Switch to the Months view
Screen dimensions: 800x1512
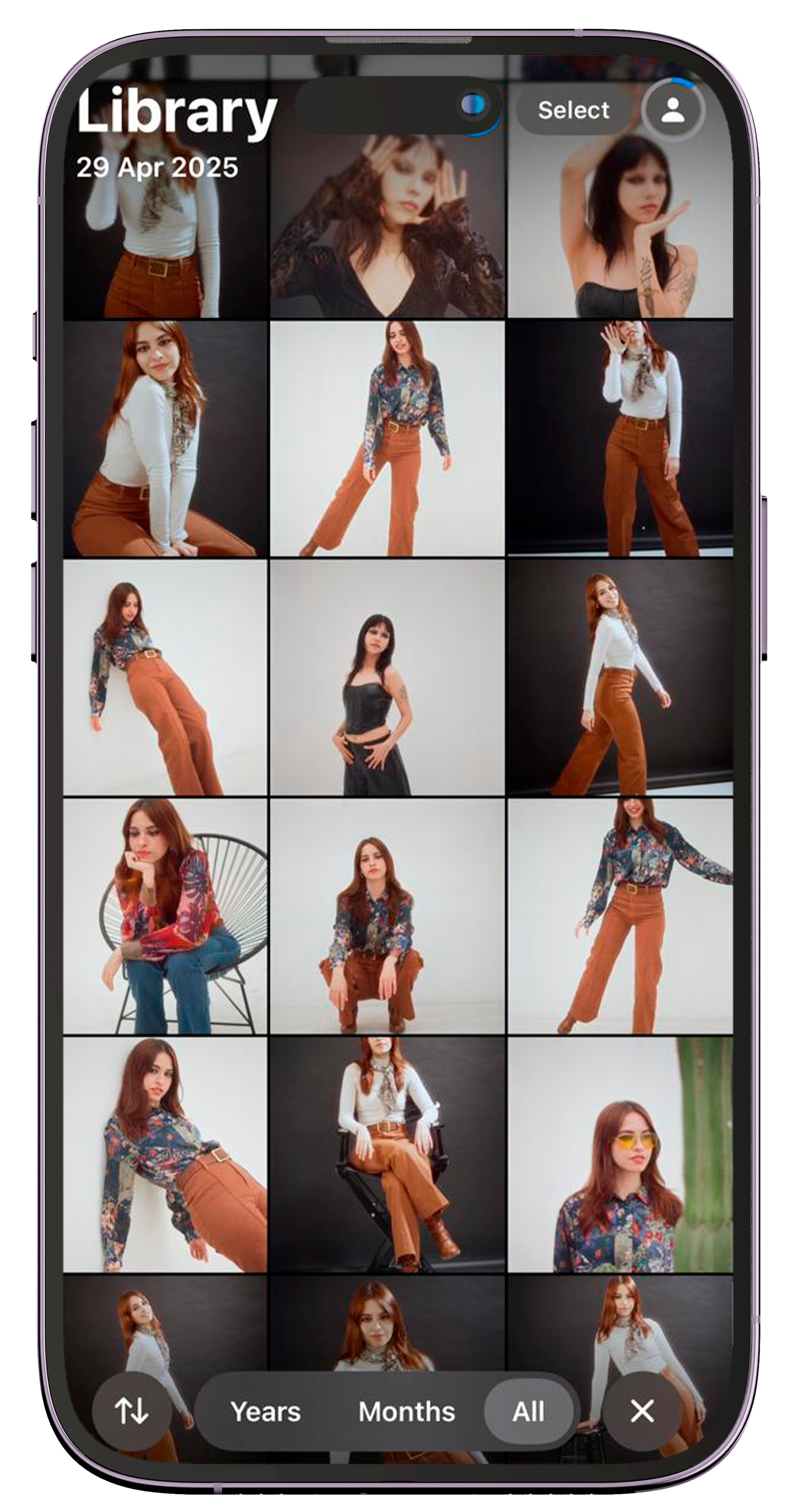pyautogui.click(x=406, y=1412)
